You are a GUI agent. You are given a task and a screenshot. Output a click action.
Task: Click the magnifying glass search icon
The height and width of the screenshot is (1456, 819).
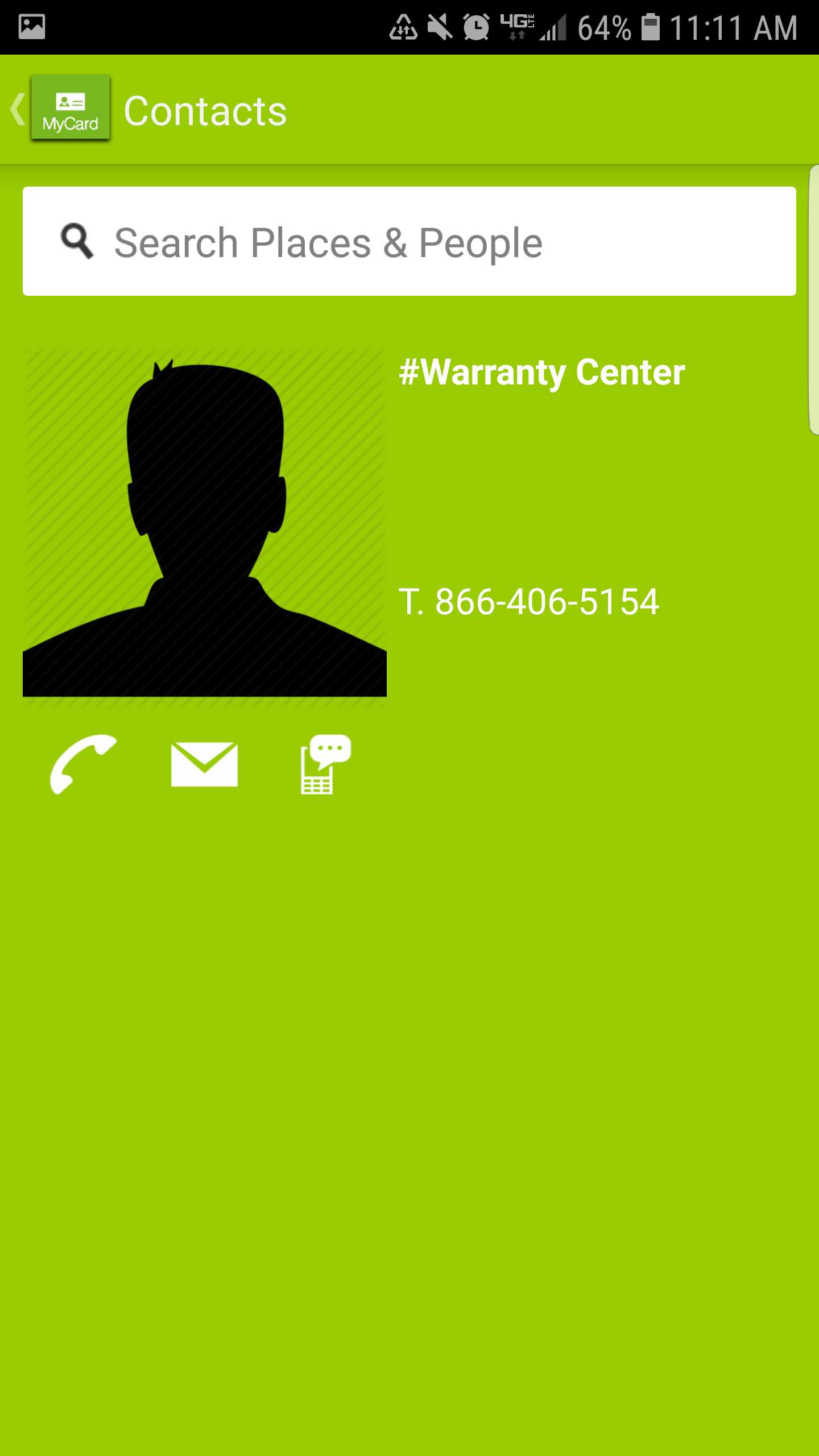76,241
